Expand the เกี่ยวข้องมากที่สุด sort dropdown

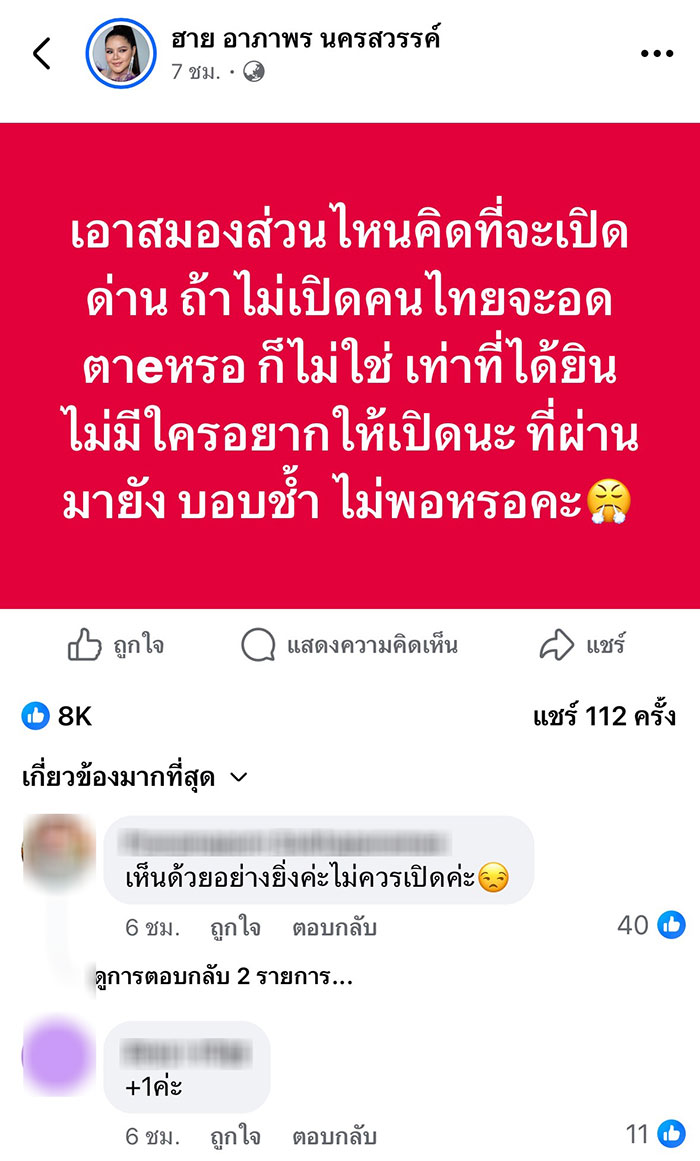tap(134, 778)
